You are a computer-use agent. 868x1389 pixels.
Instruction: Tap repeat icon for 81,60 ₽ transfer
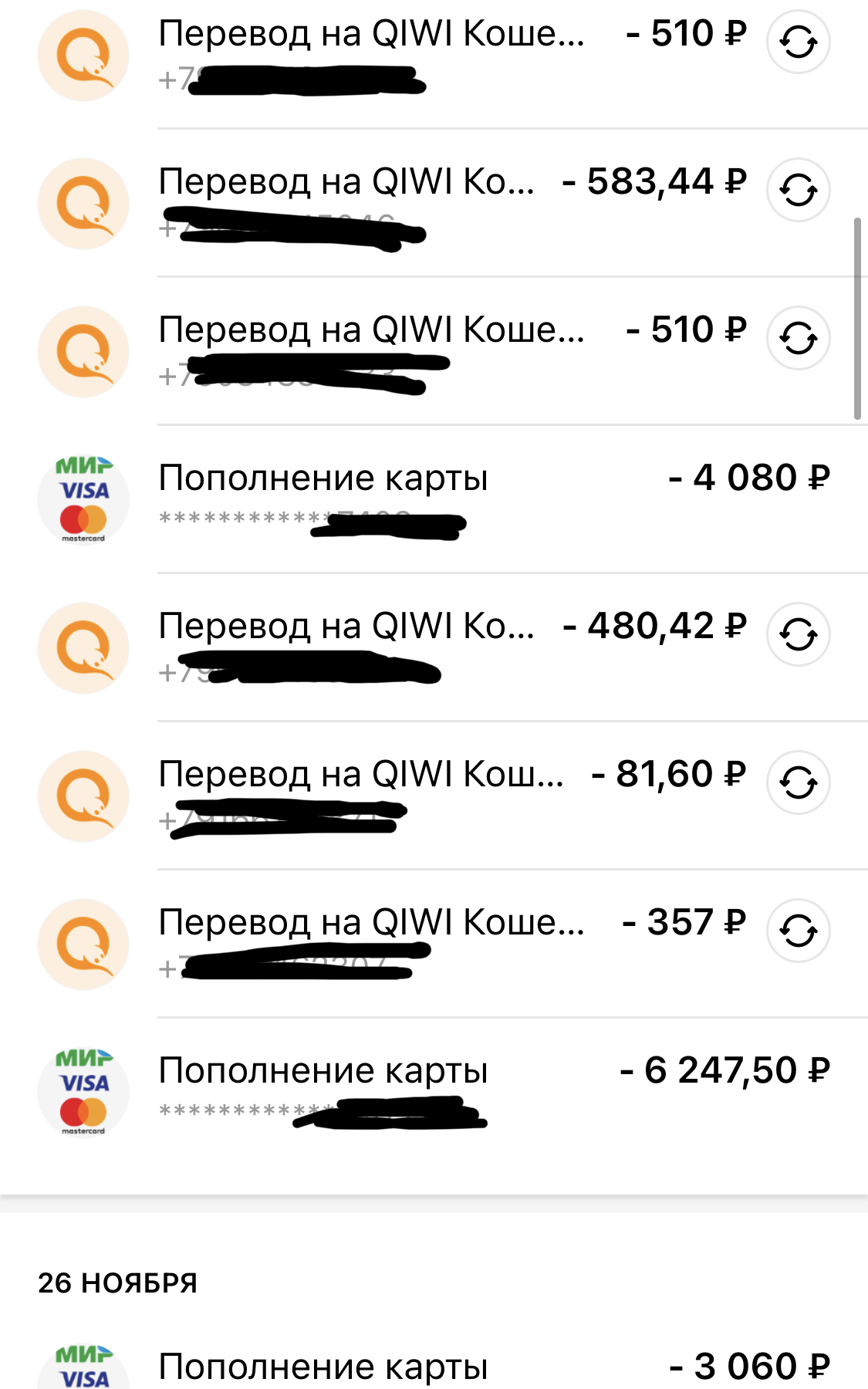point(798,782)
